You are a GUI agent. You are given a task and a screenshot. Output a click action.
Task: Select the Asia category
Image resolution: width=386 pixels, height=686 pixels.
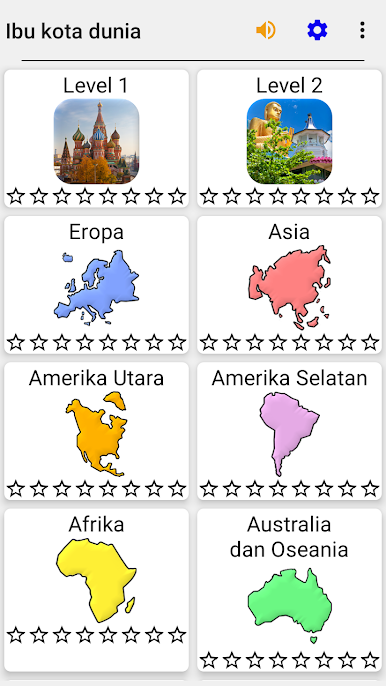point(289,284)
